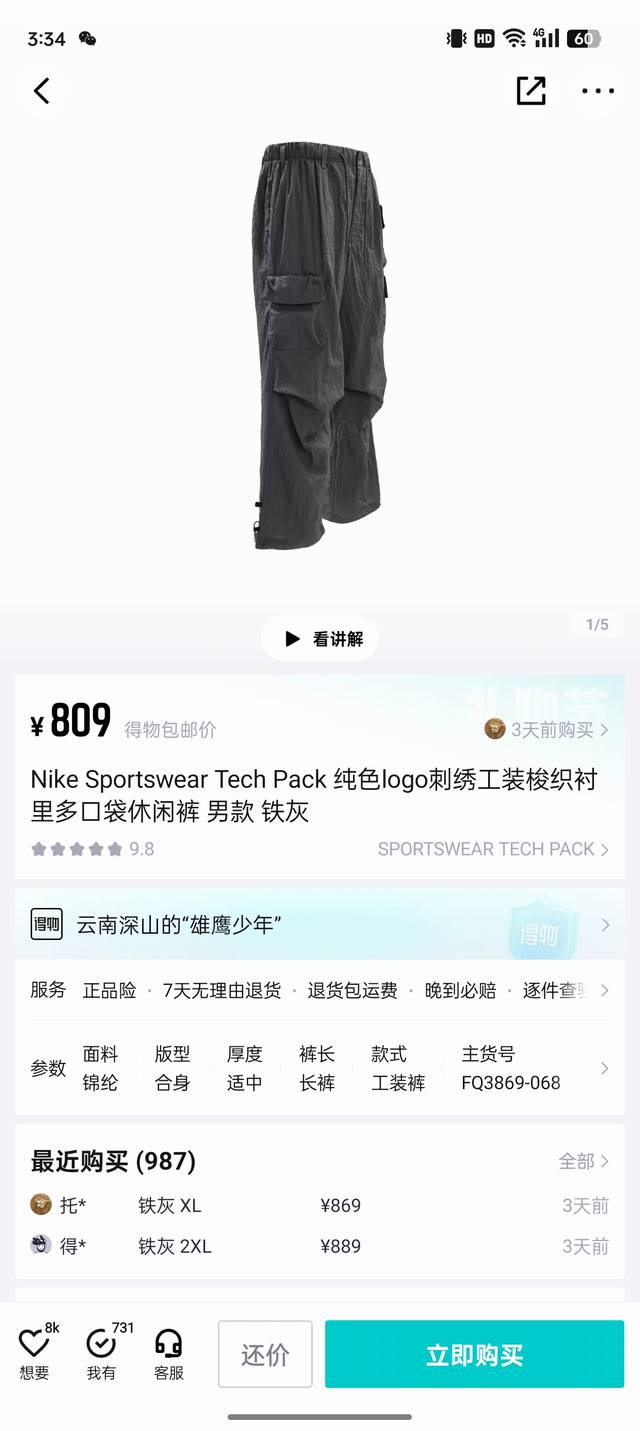Add to wishlist with the 想要 heart
The image size is (640, 1431).
coord(34,1354)
